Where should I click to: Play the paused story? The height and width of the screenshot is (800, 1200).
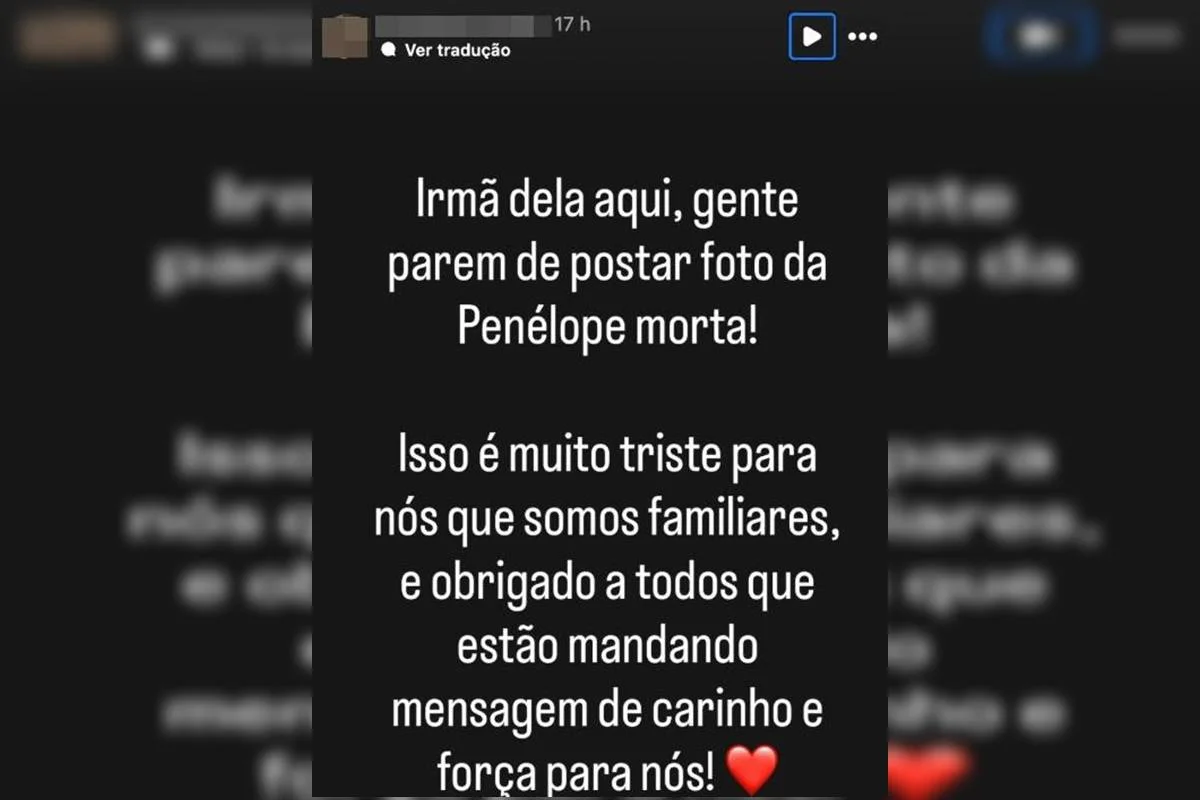point(812,37)
